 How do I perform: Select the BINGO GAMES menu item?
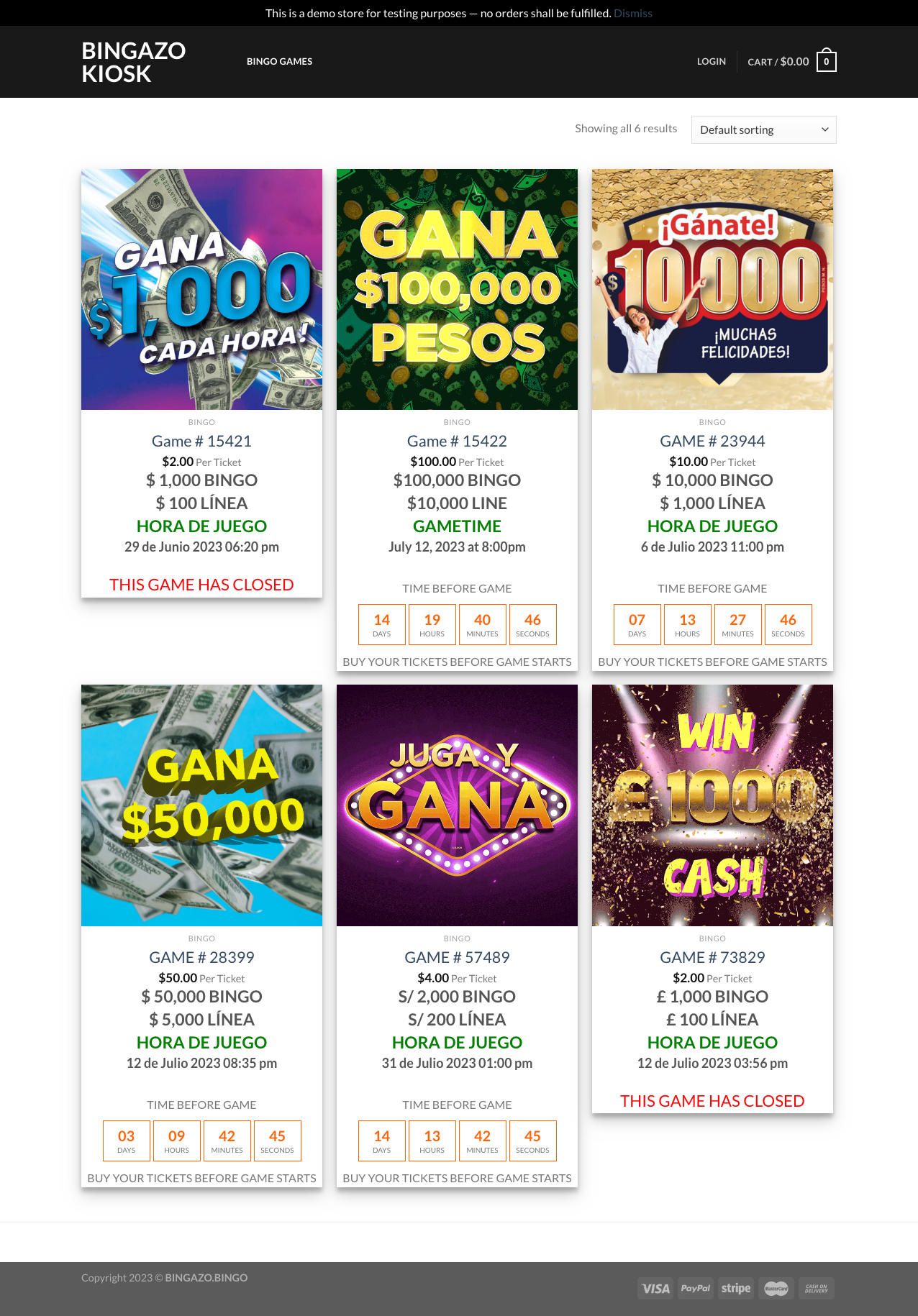(279, 61)
